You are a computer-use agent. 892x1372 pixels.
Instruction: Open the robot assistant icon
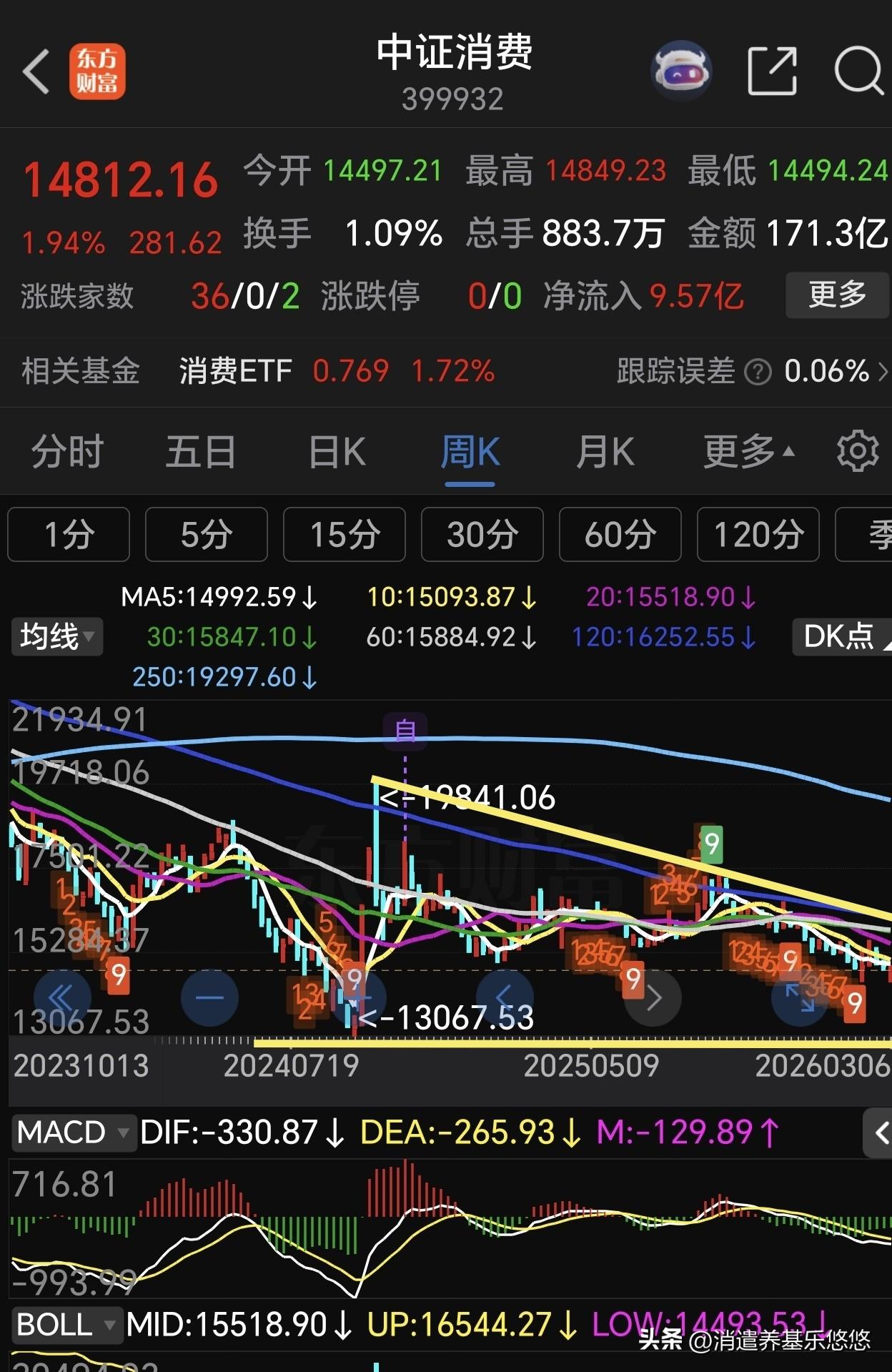(x=680, y=70)
